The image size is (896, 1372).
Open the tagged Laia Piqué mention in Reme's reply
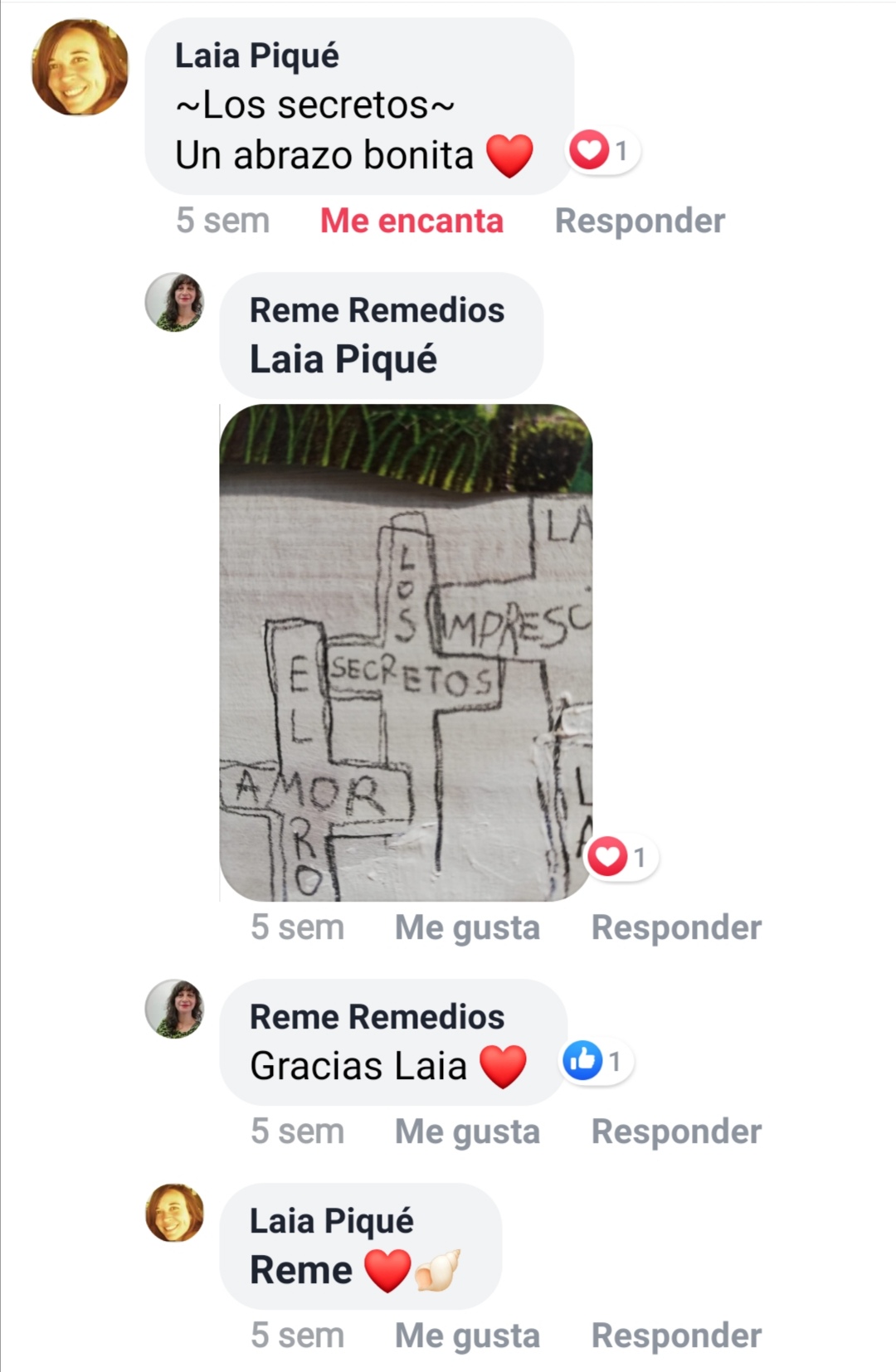343,359
